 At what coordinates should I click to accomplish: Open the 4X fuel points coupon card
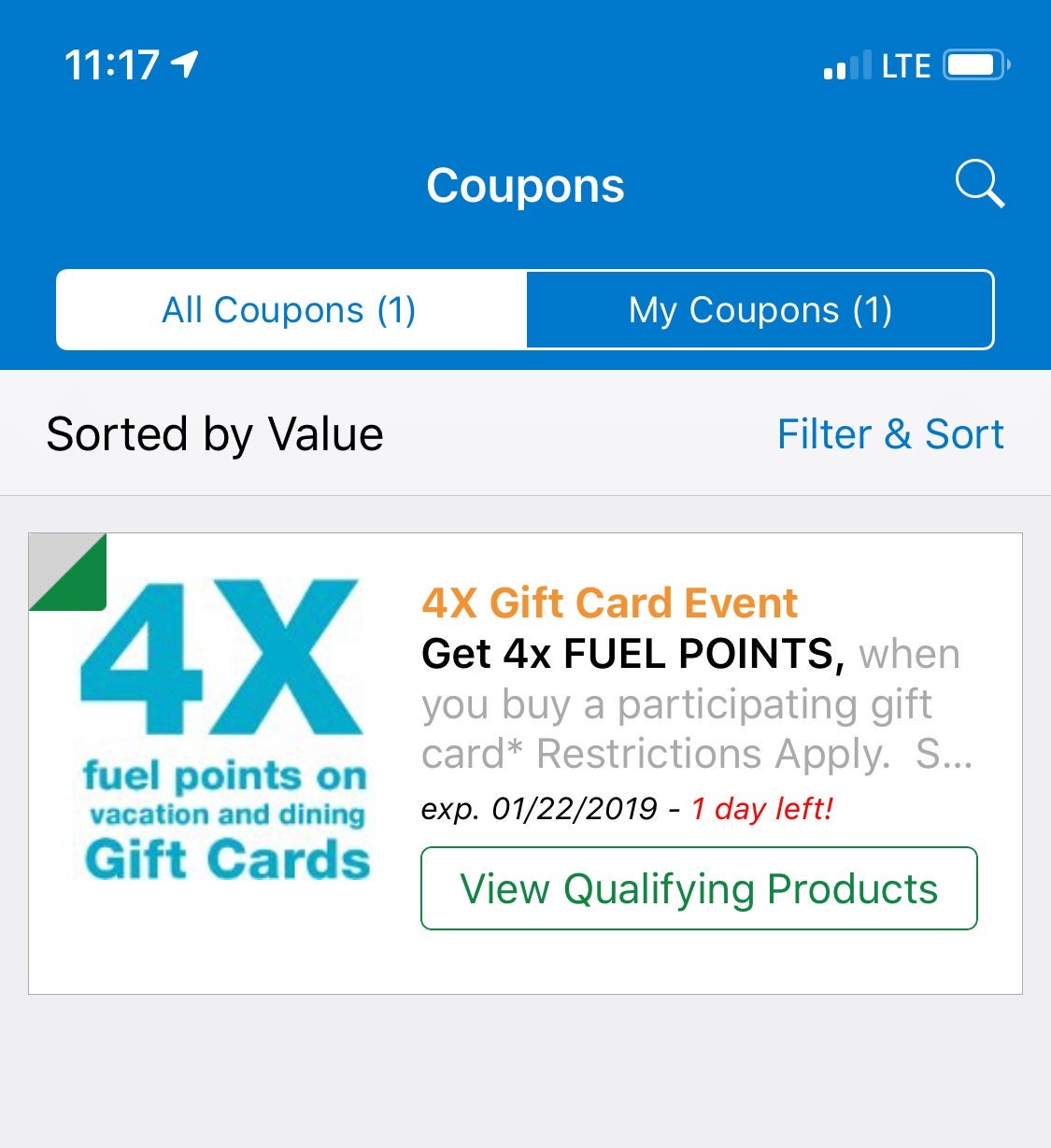coord(224,729)
